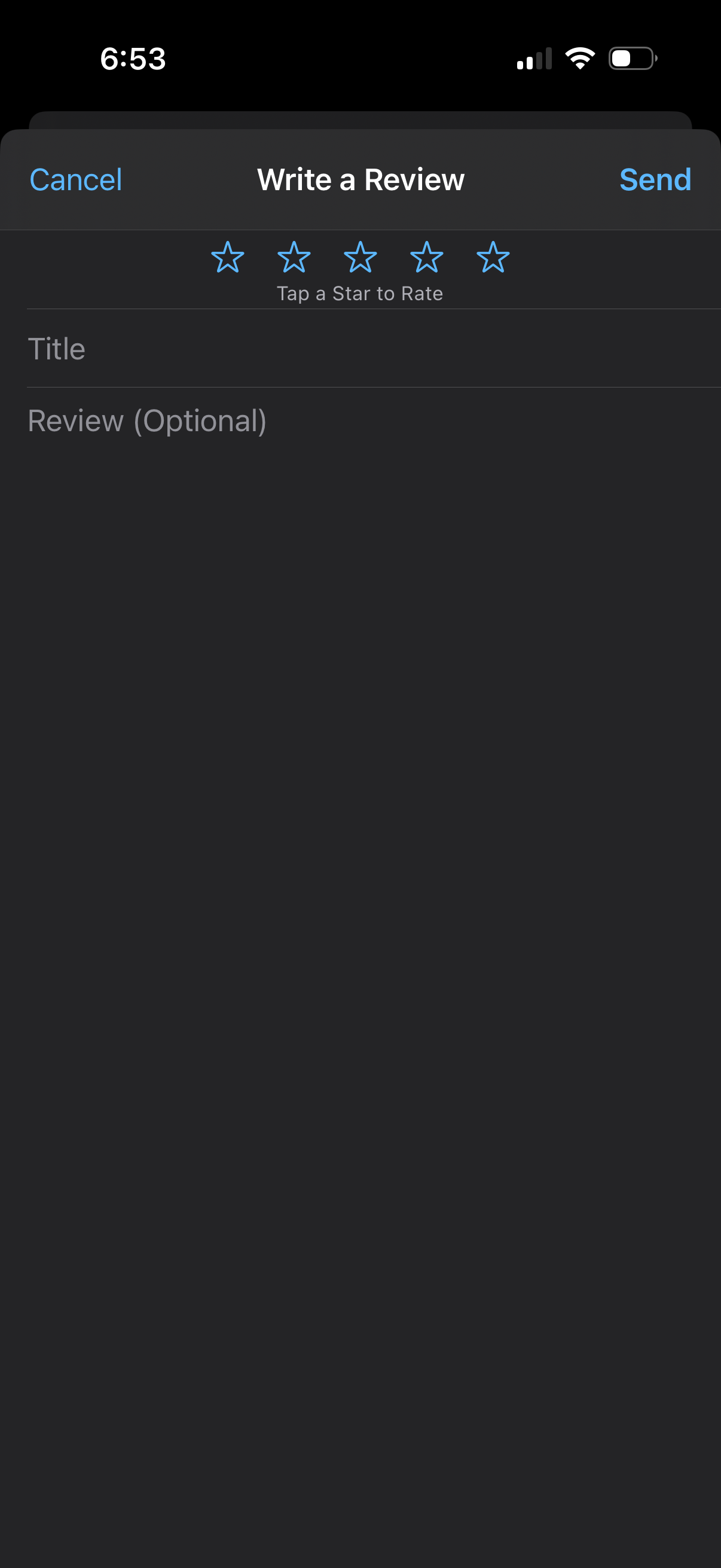Select the second star rating

294,258
